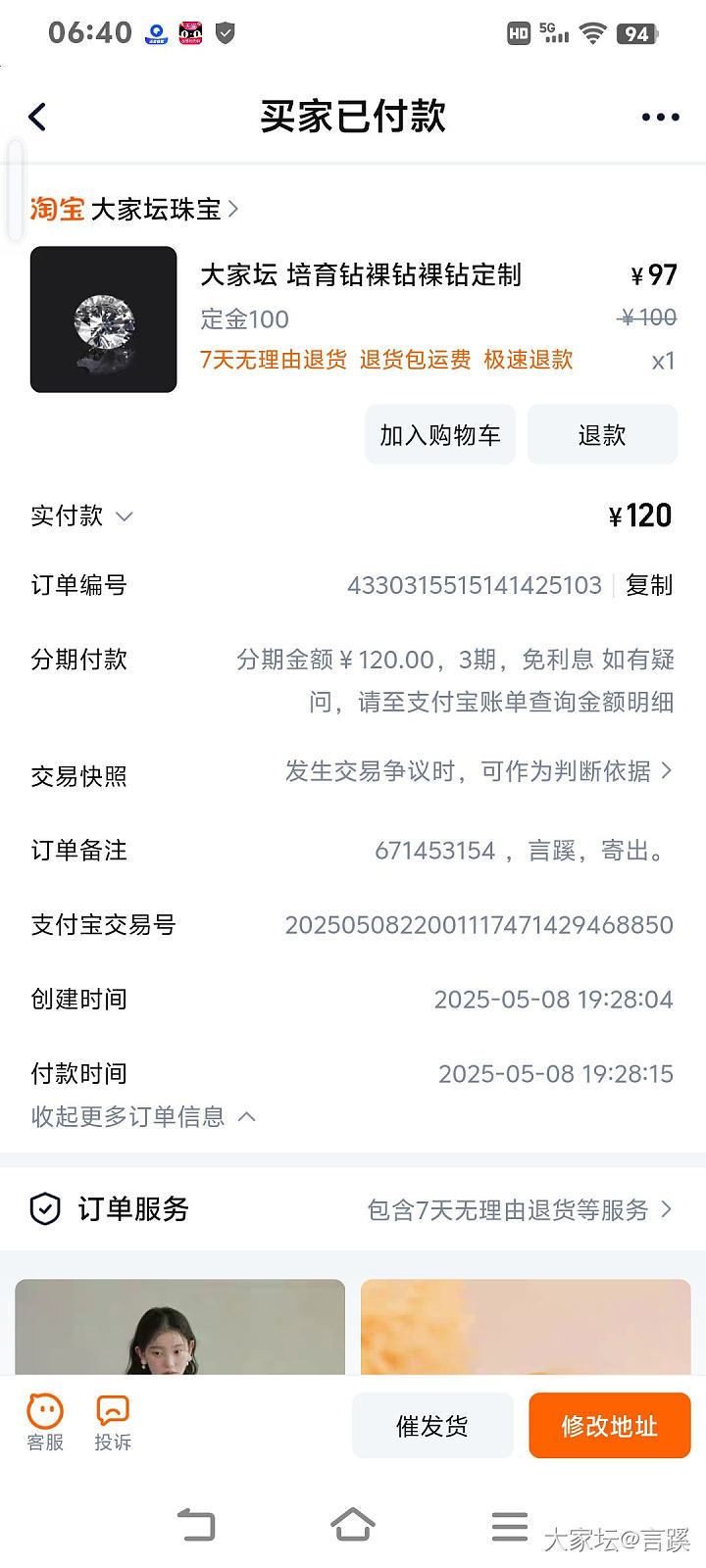706x1568 pixels.
Task: Open the 订单服务 order services row
Action: click(x=353, y=1209)
